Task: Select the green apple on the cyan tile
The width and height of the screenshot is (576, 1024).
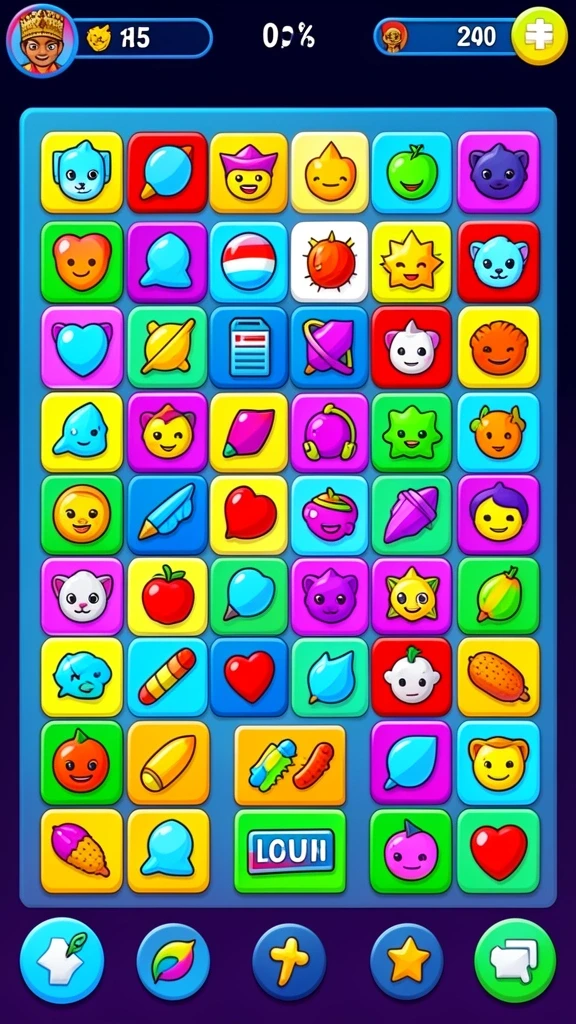Action: pyautogui.click(x=411, y=172)
